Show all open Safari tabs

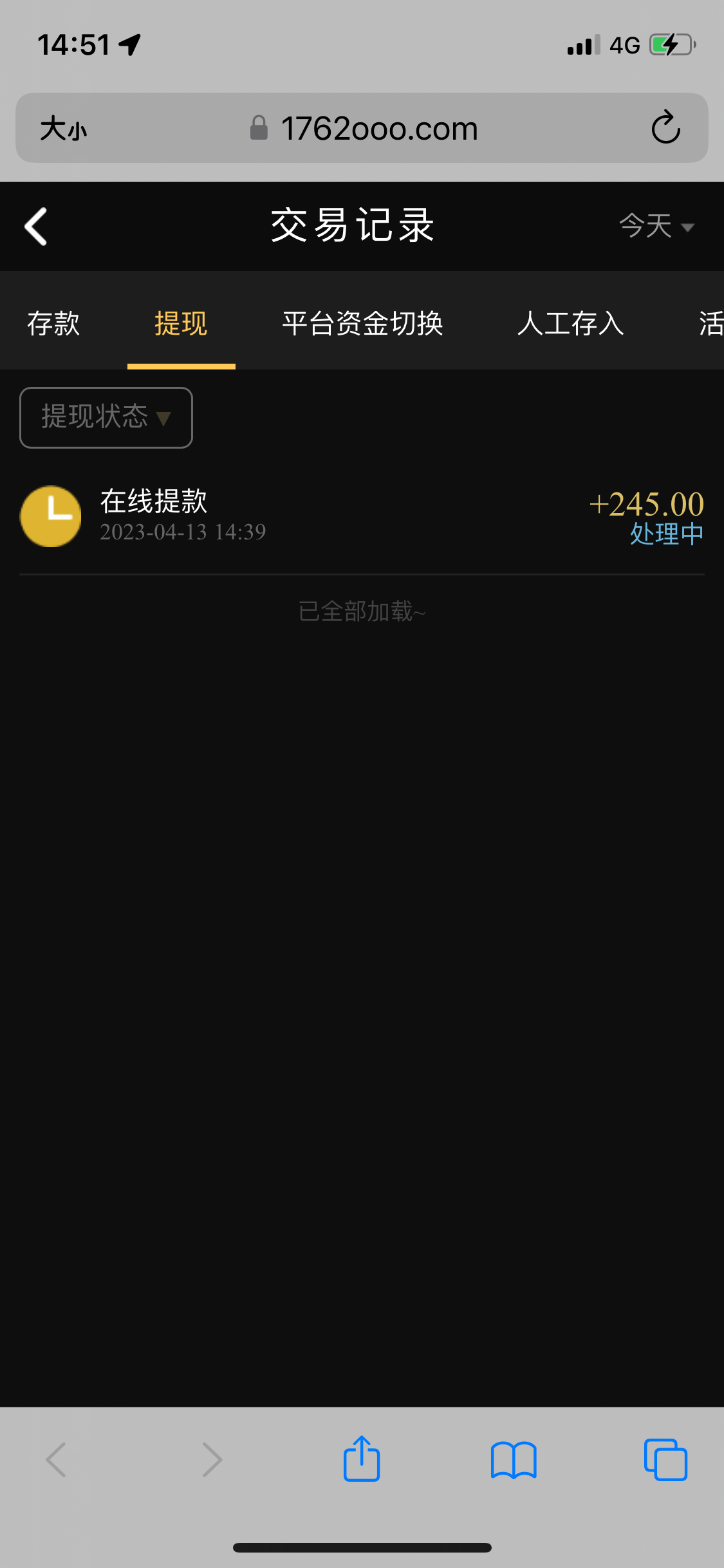[x=665, y=1459]
